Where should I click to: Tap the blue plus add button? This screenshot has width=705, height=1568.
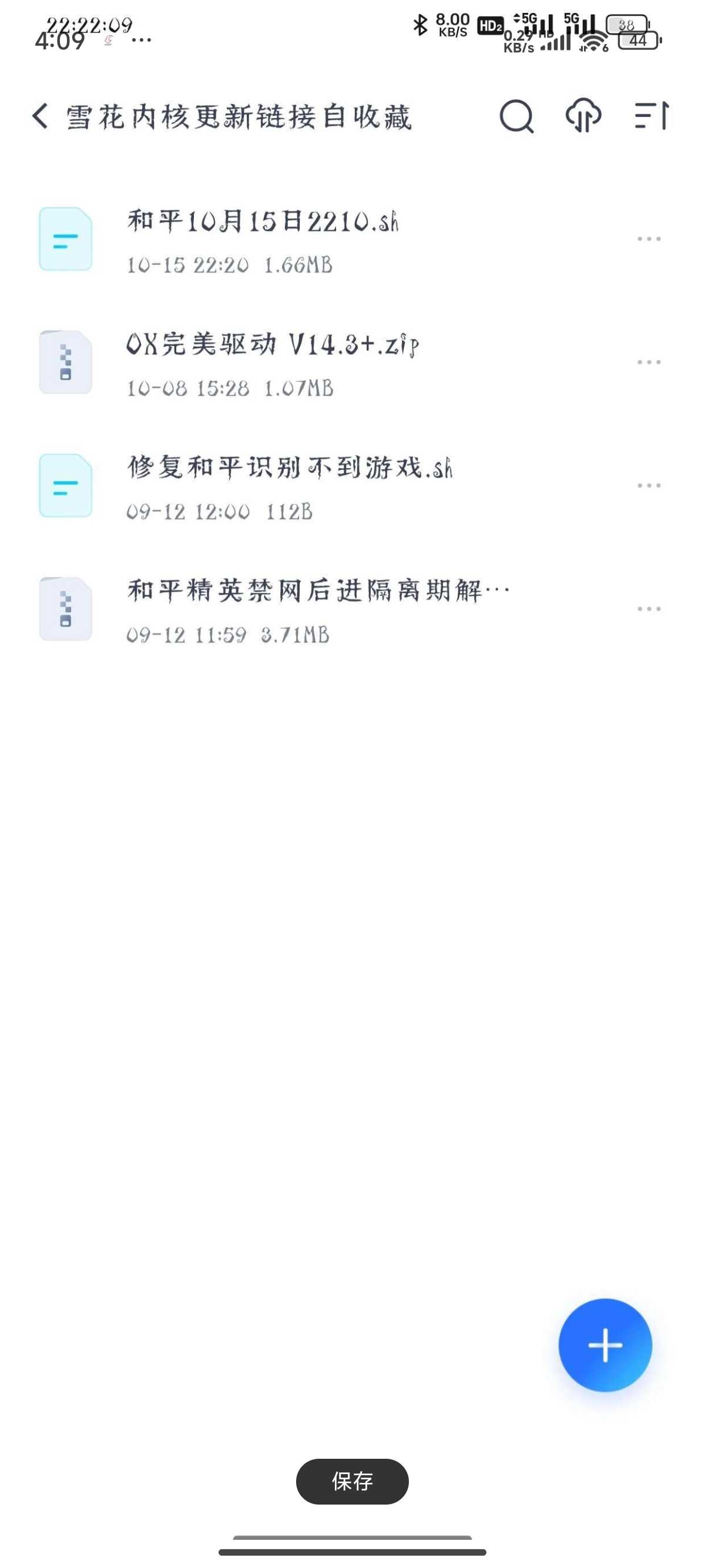click(x=605, y=1345)
